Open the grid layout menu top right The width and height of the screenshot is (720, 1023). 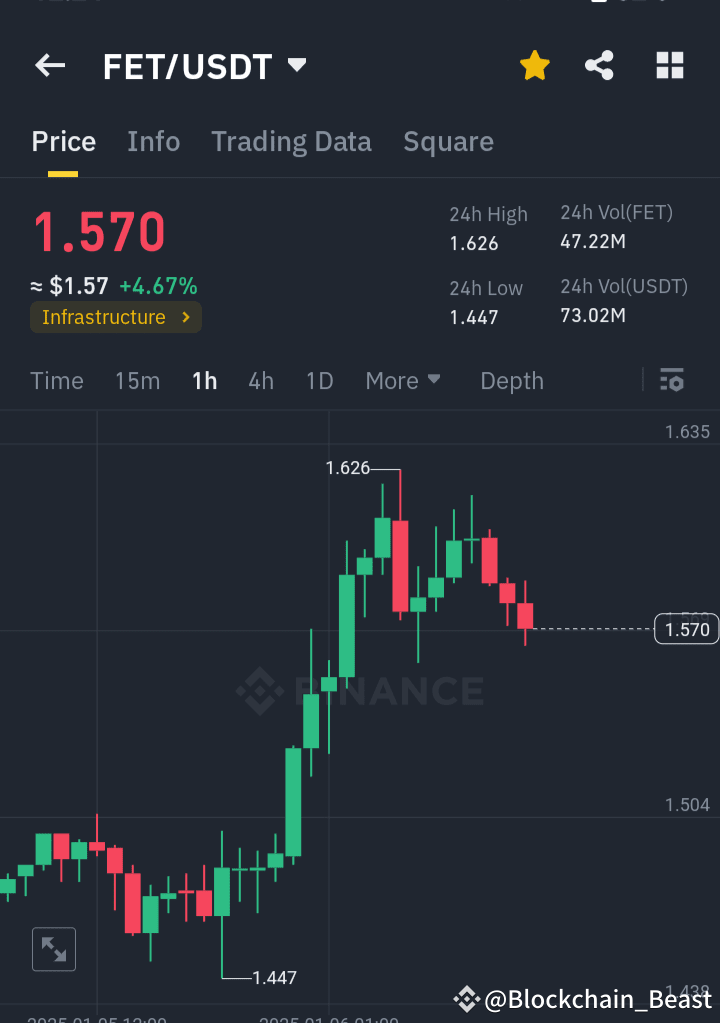(x=669, y=65)
